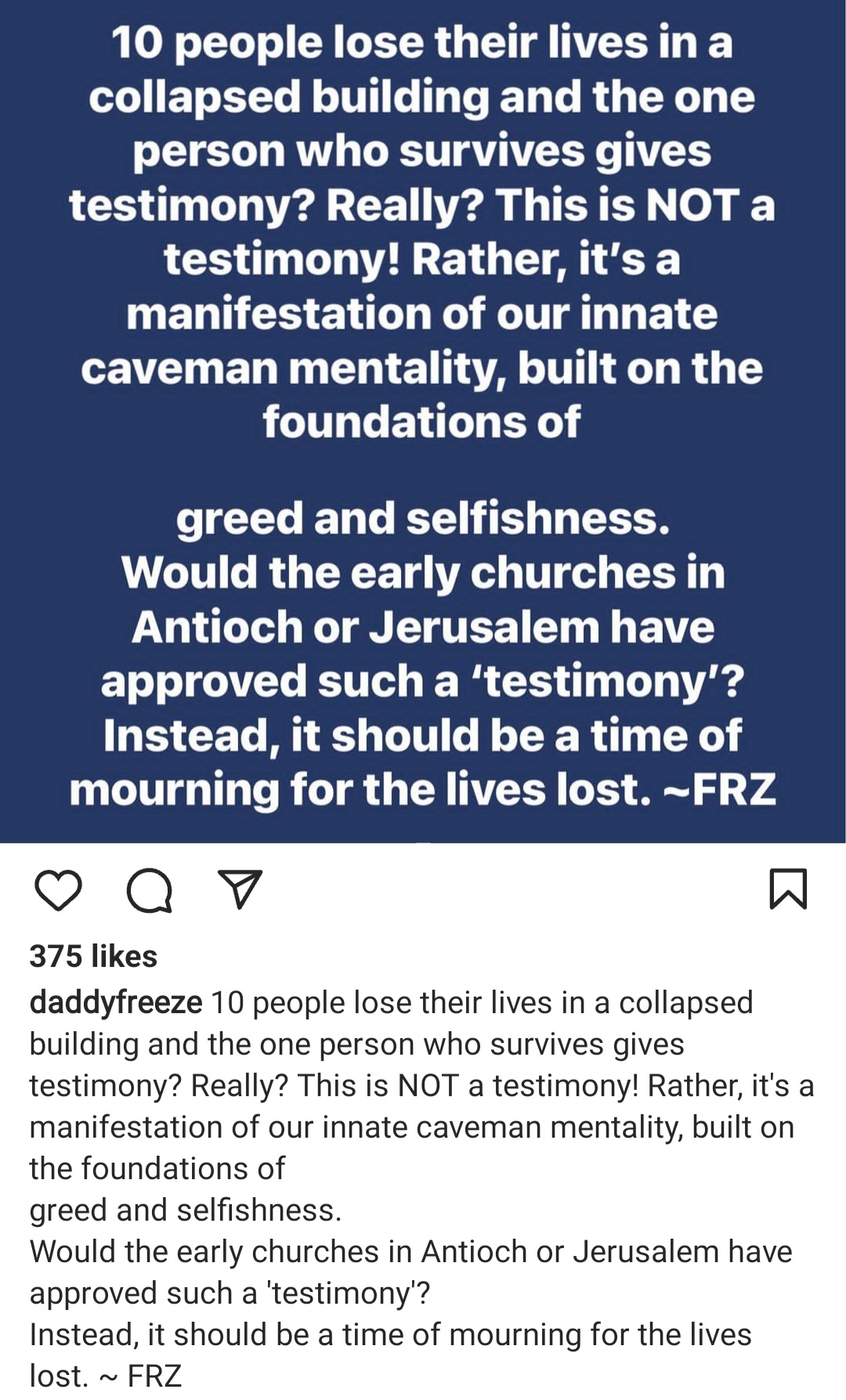This screenshot has width=846, height=1400.
Task: View the 375 likes list
Action: [x=93, y=956]
